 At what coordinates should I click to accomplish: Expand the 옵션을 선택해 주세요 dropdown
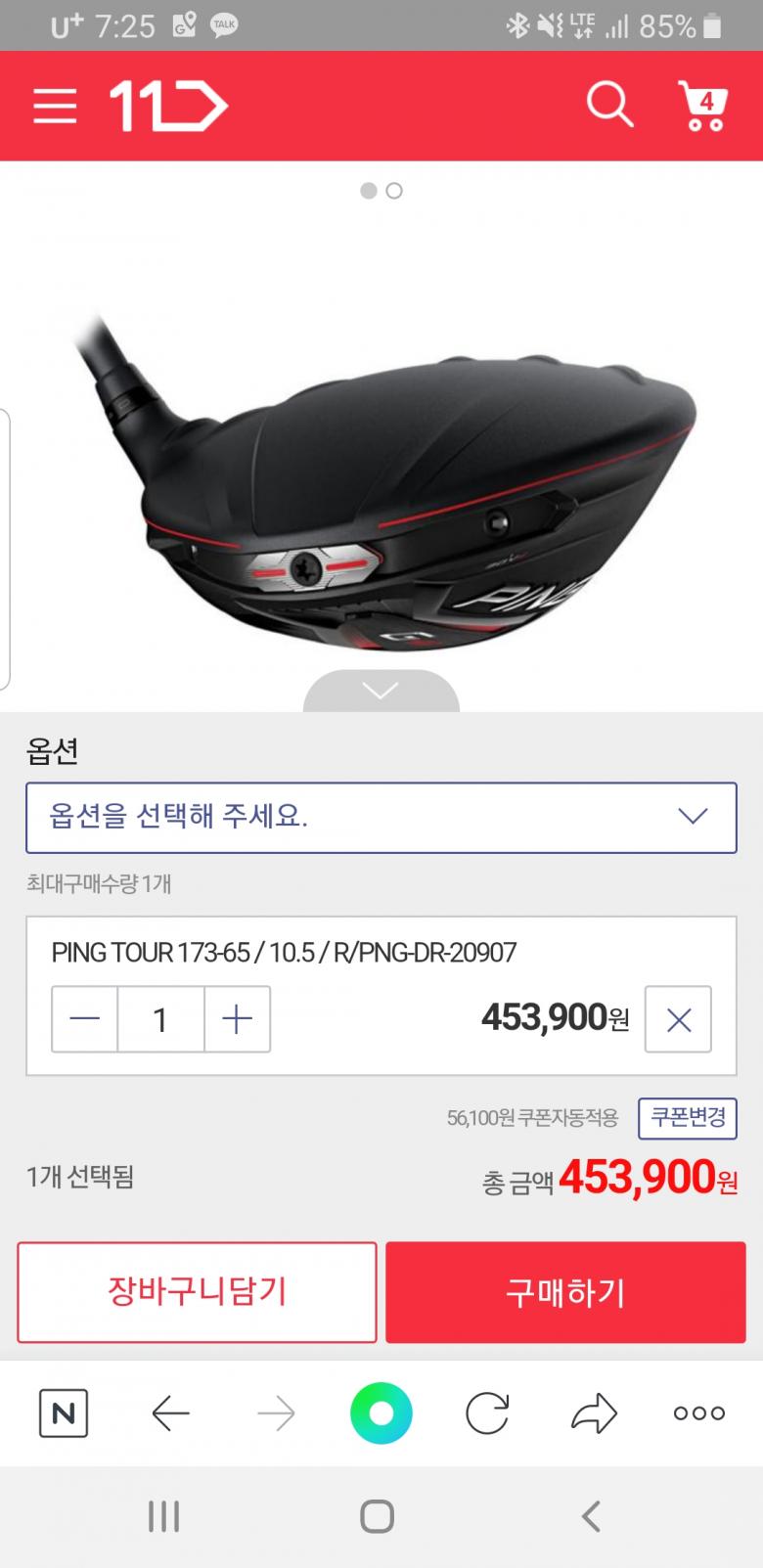pyautogui.click(x=381, y=817)
